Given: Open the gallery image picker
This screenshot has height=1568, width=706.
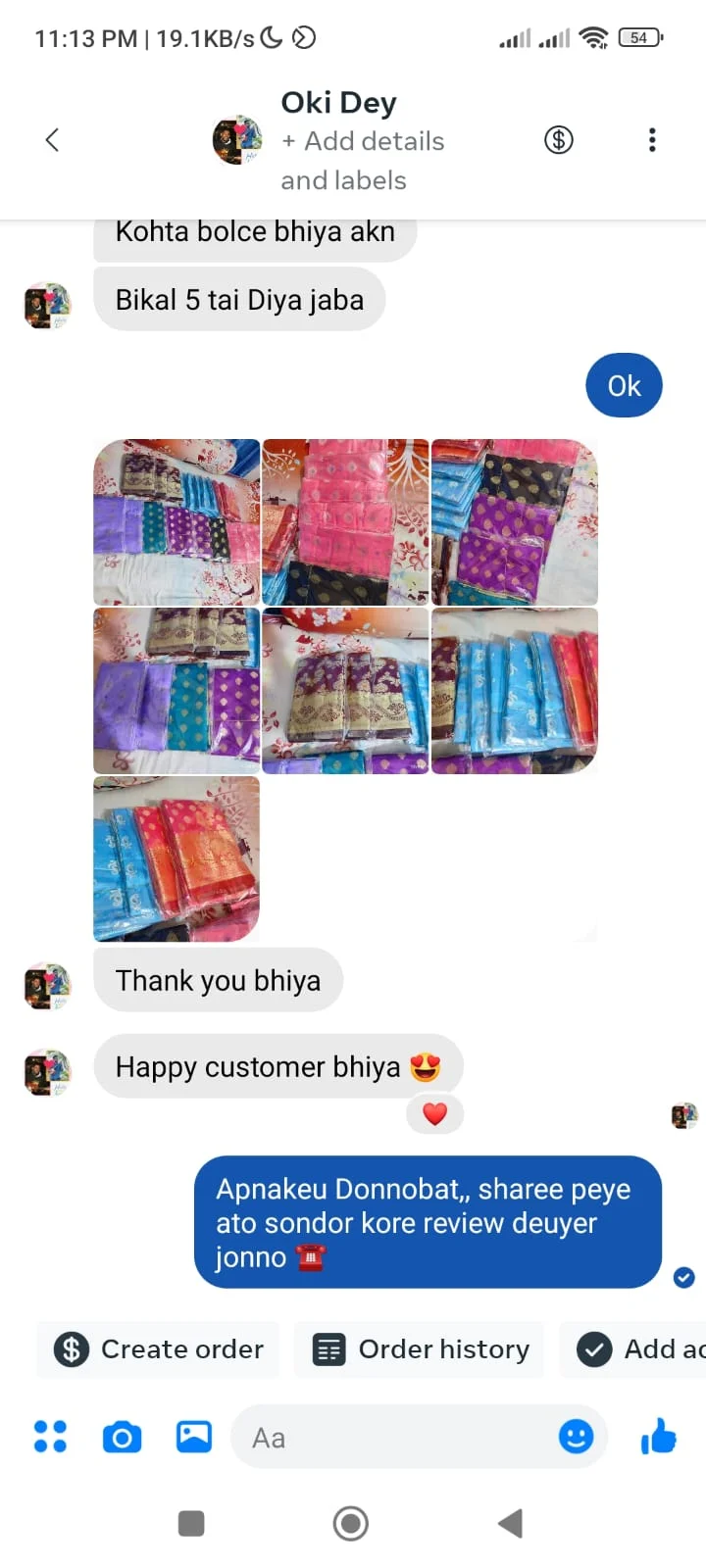Looking at the screenshot, I should (194, 1437).
